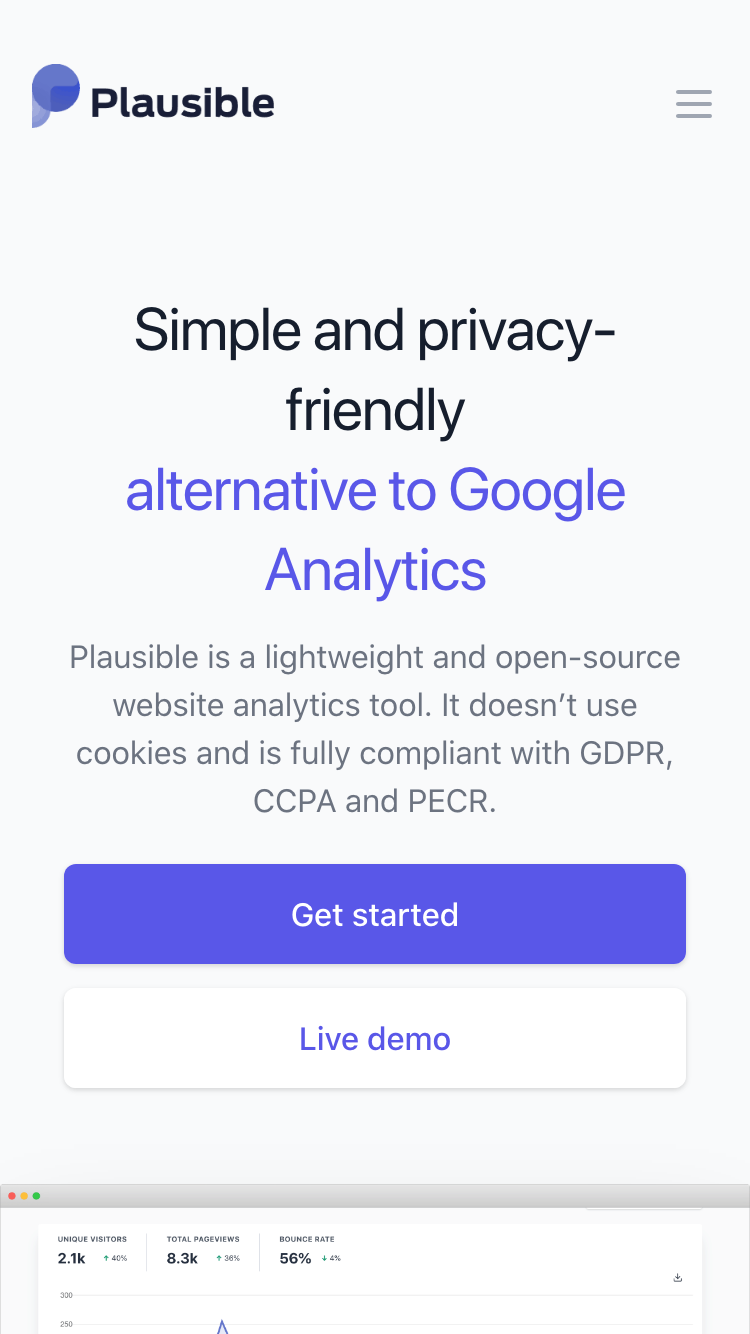Open the Live demo

(375, 1038)
